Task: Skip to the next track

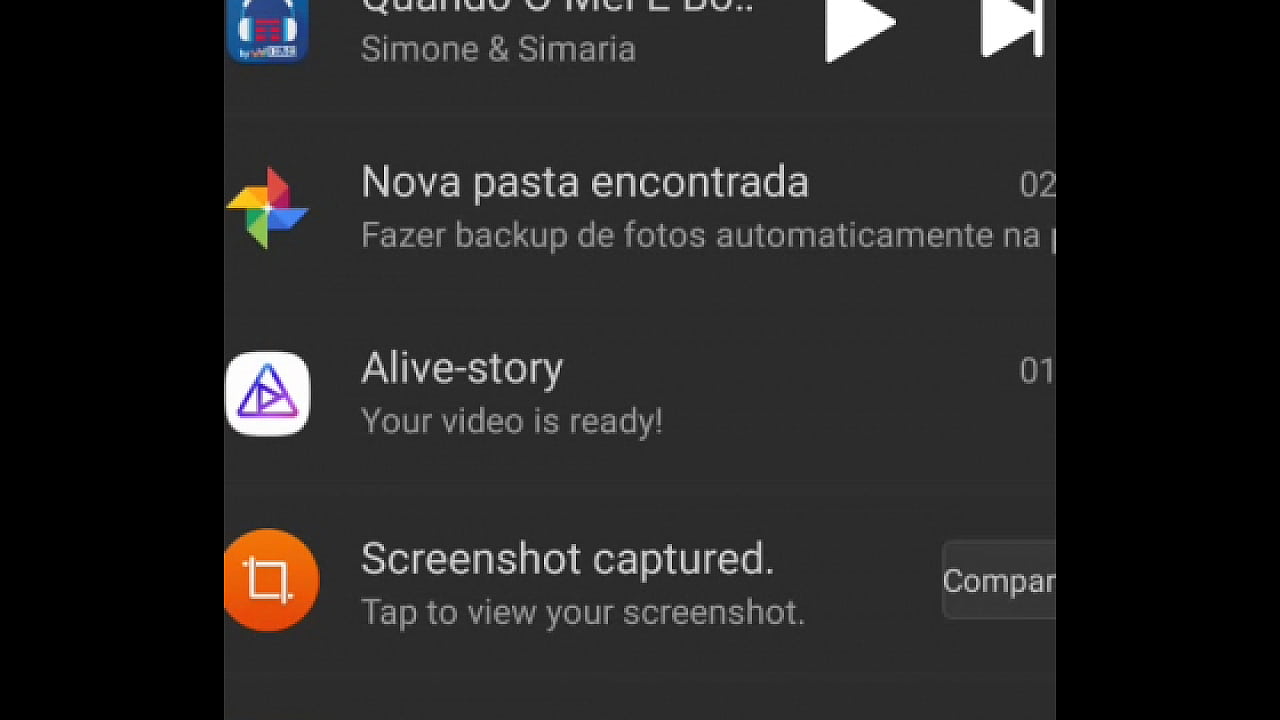Action: (x=1010, y=27)
